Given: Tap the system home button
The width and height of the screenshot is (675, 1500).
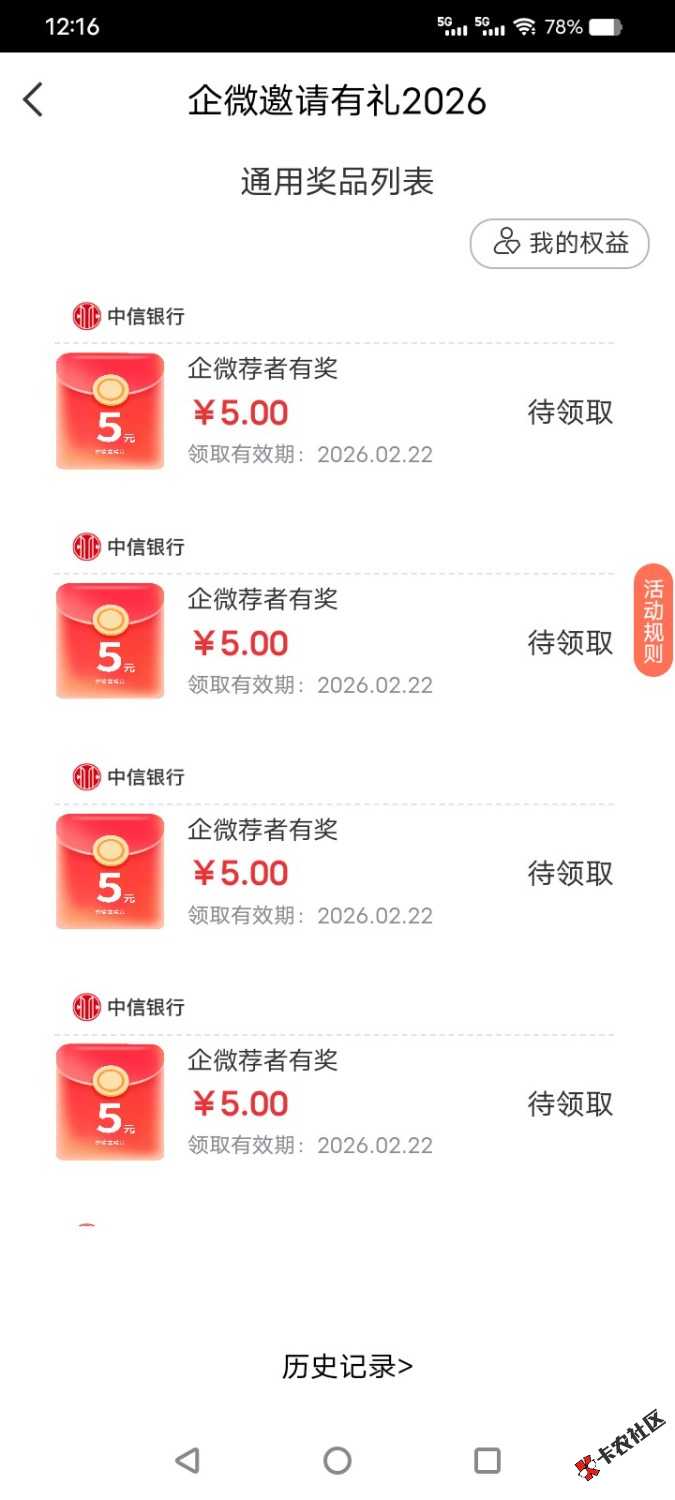Looking at the screenshot, I should tap(337, 1460).
